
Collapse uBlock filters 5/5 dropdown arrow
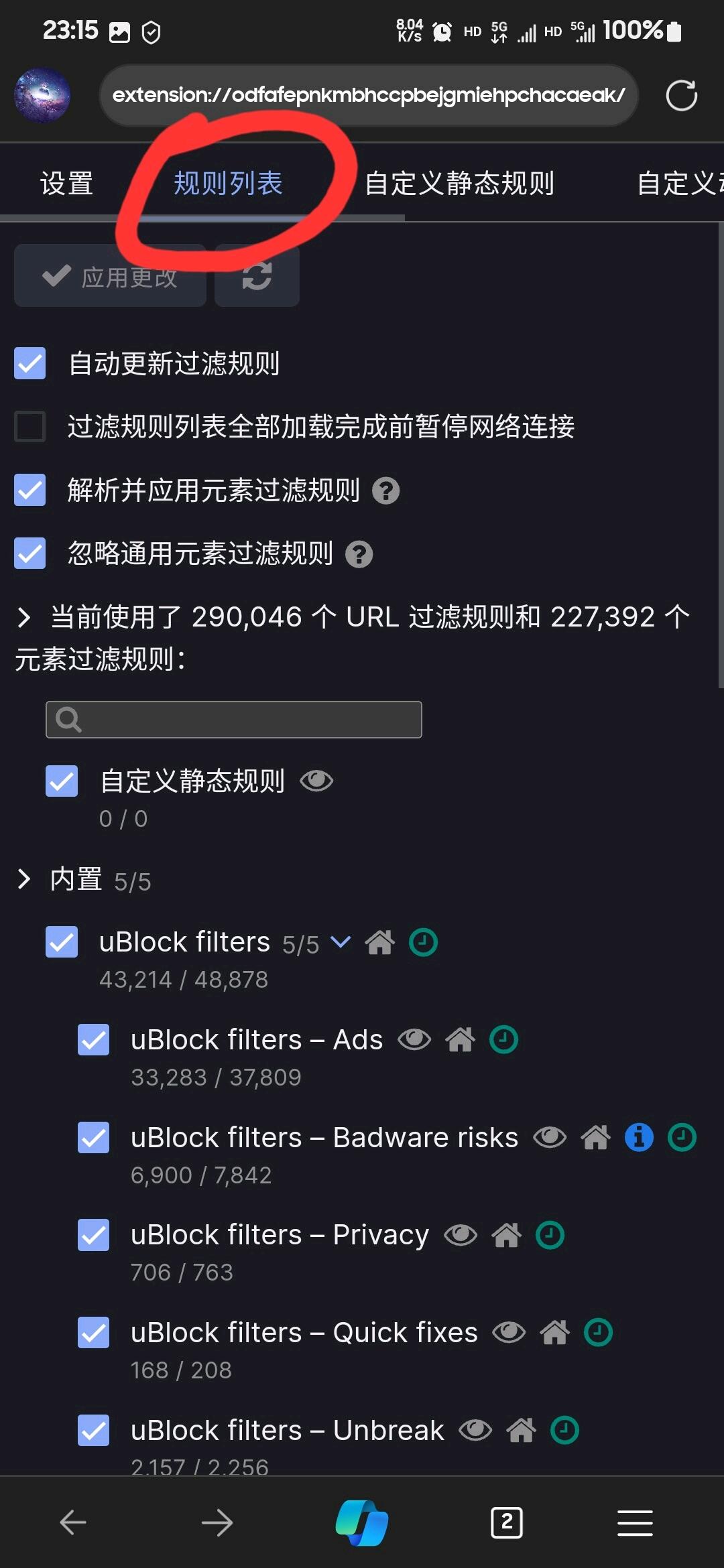[341, 942]
